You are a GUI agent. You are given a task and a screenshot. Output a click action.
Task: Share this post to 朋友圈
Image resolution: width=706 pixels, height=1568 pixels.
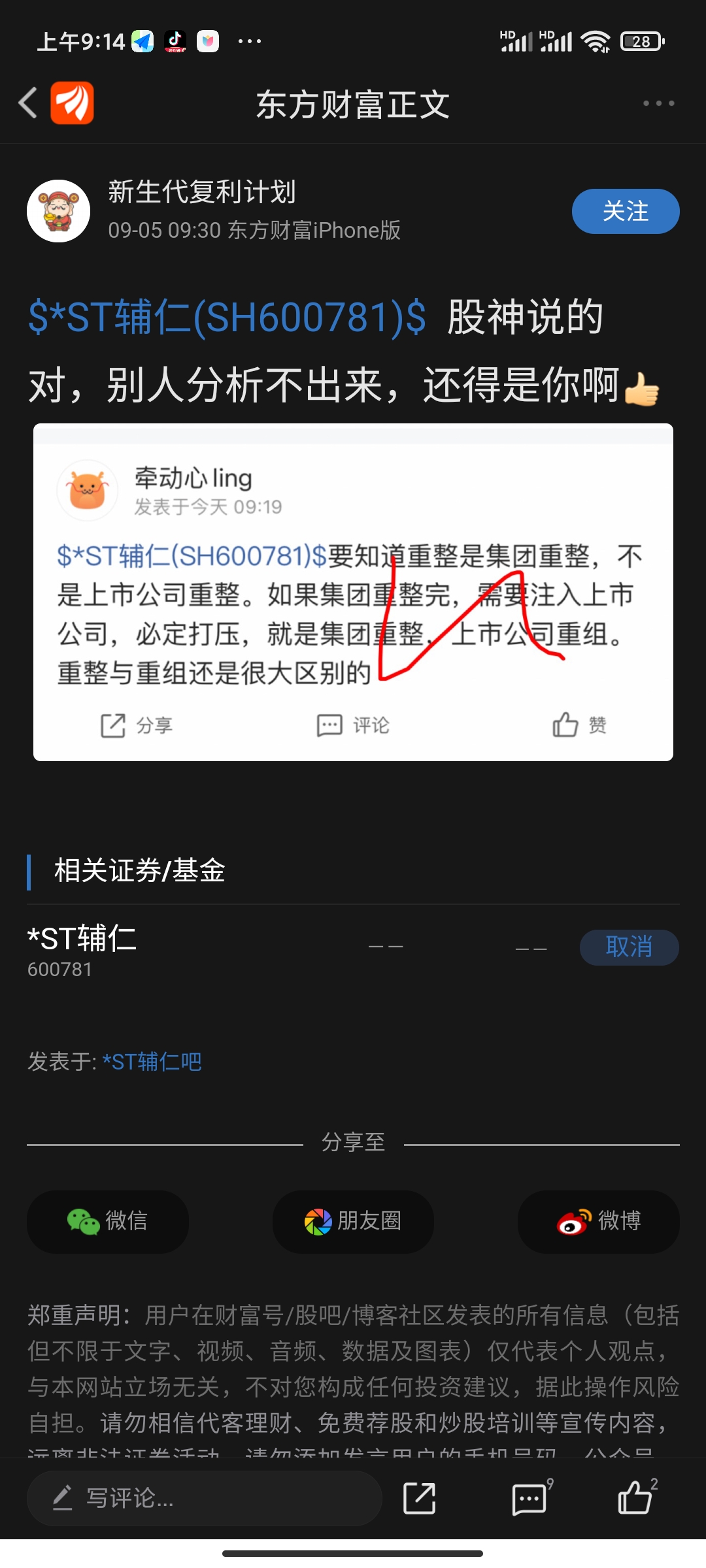[353, 1221]
